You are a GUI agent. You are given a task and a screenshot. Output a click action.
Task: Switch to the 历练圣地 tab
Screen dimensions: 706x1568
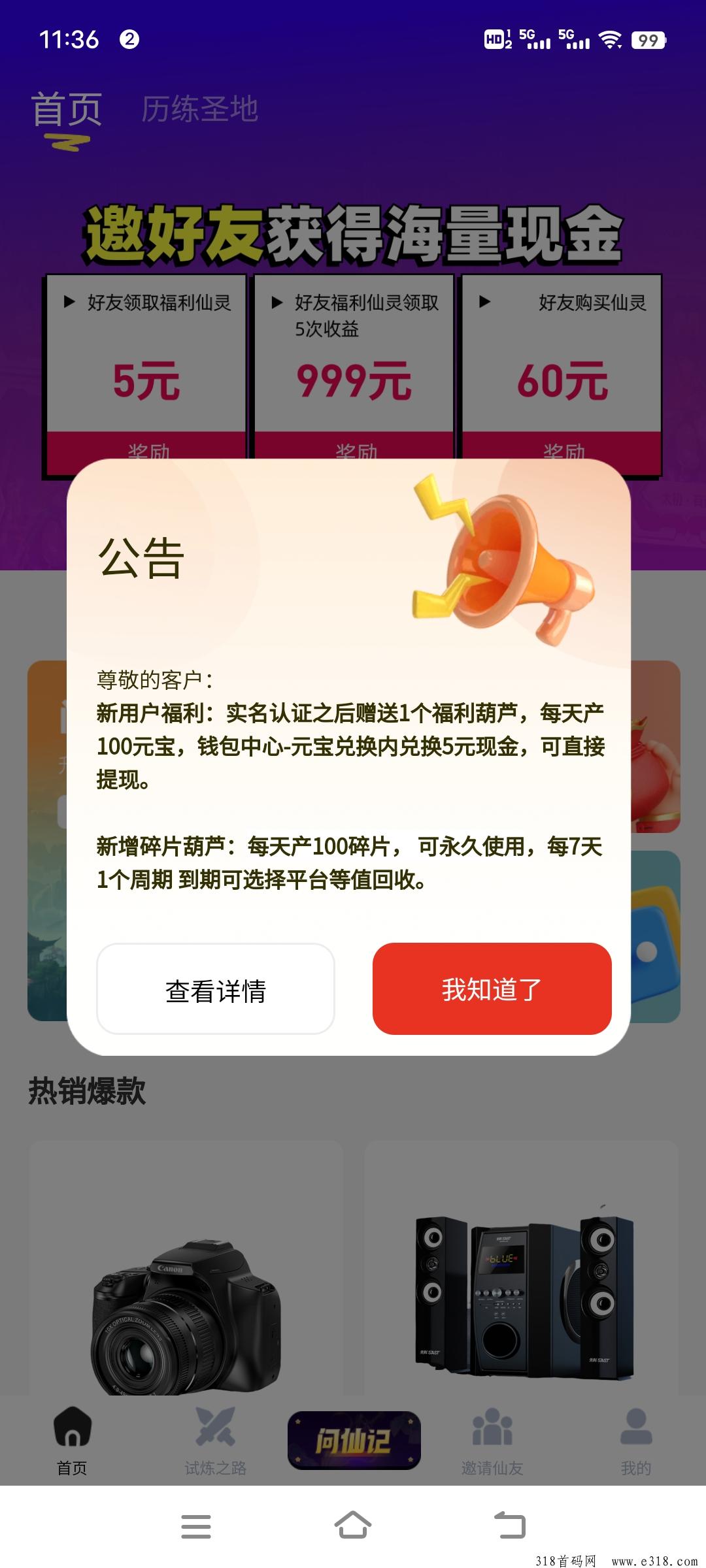(x=200, y=109)
